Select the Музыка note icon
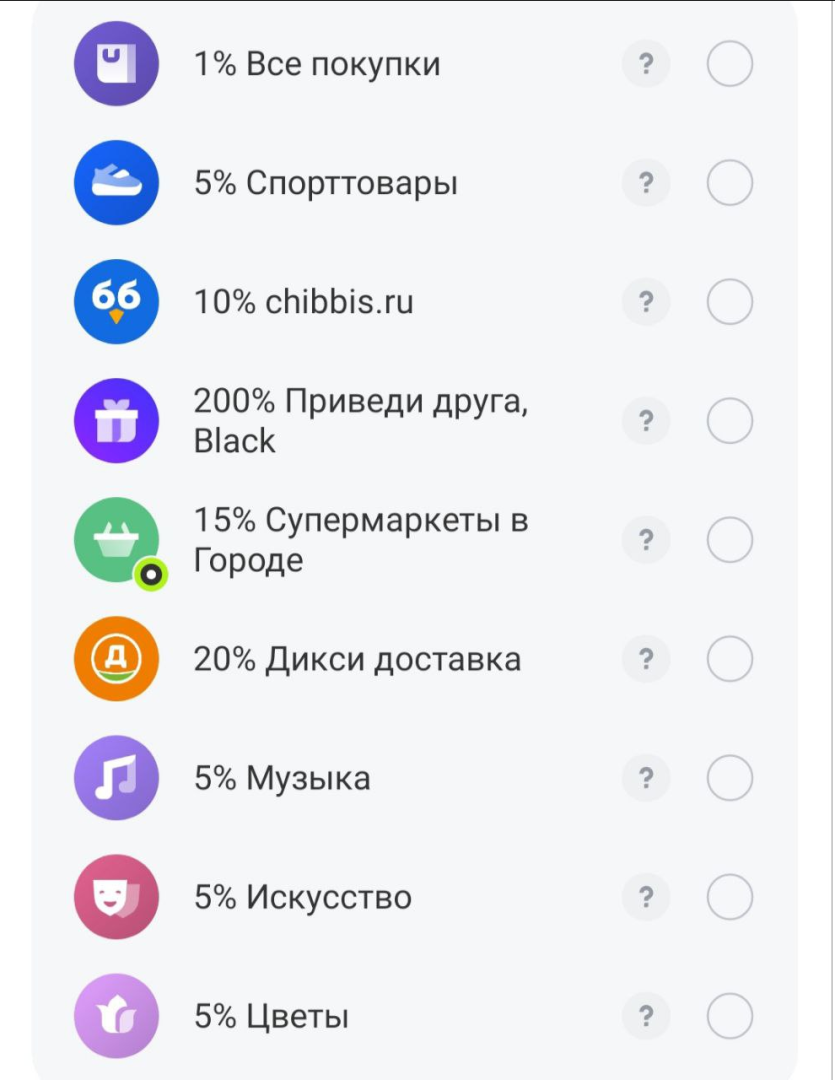The width and height of the screenshot is (835, 1080). (116, 777)
